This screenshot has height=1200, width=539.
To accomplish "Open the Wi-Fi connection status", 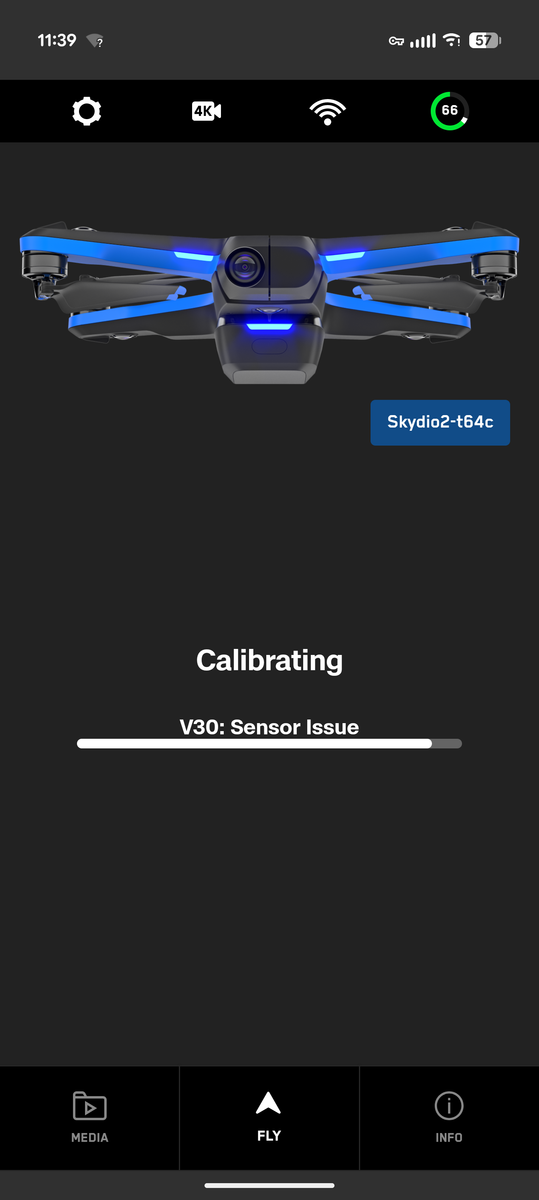I will 327,112.
